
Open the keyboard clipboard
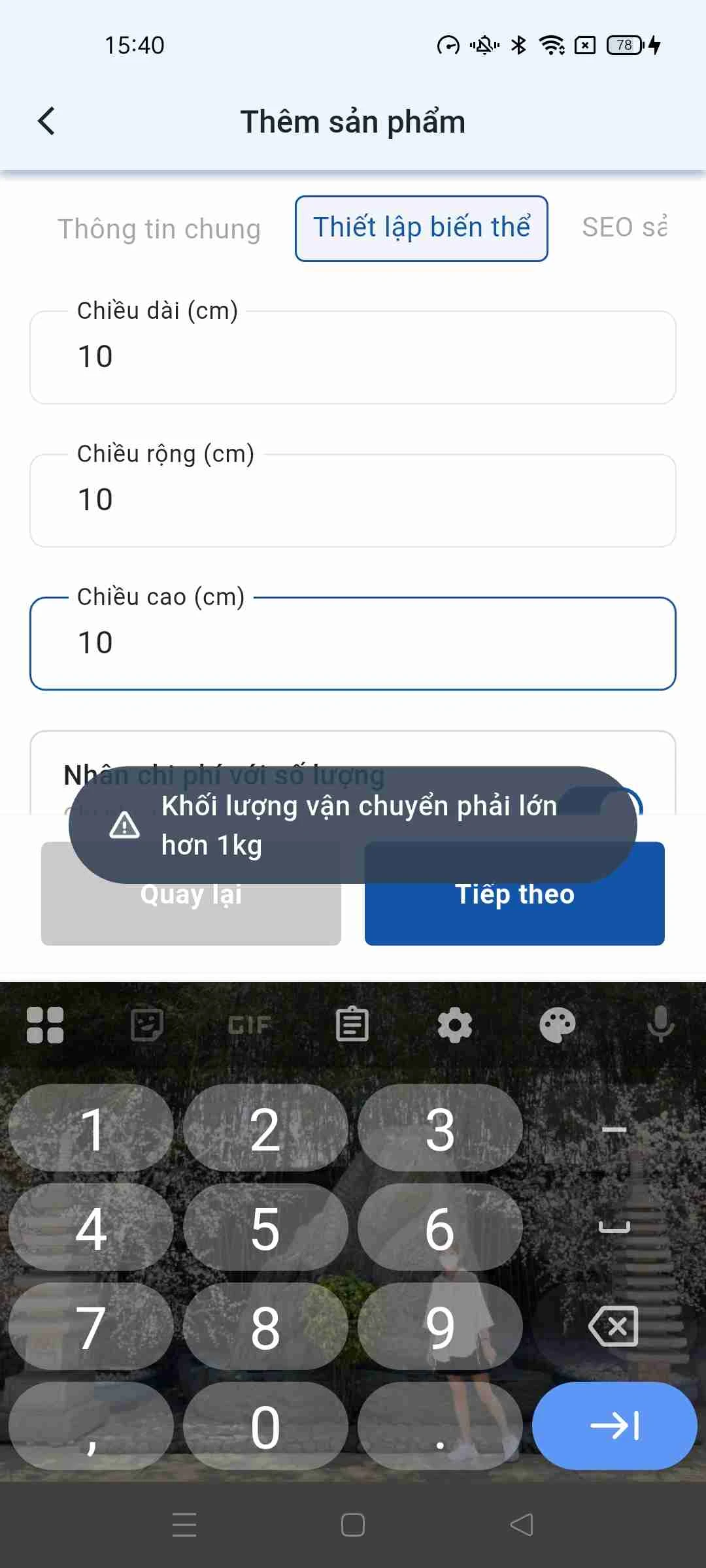tap(352, 1024)
